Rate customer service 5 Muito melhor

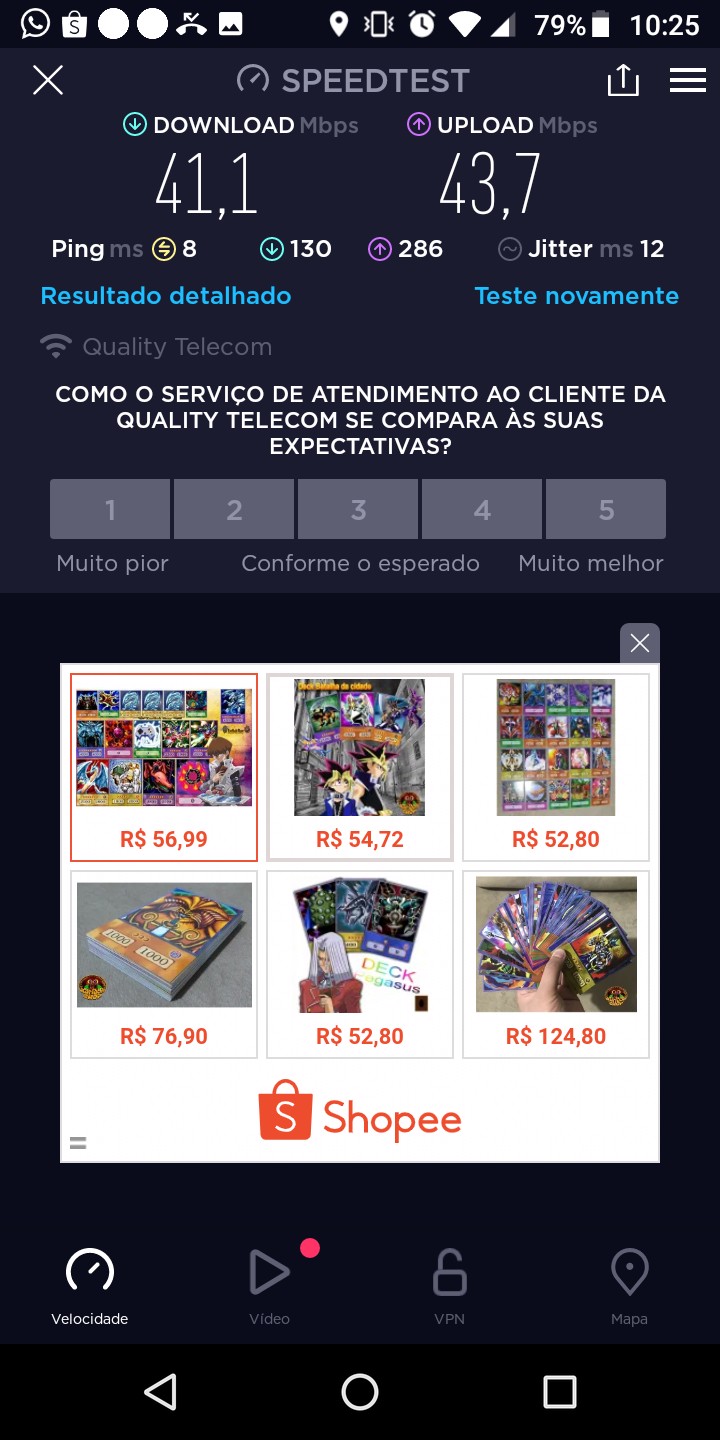606,510
